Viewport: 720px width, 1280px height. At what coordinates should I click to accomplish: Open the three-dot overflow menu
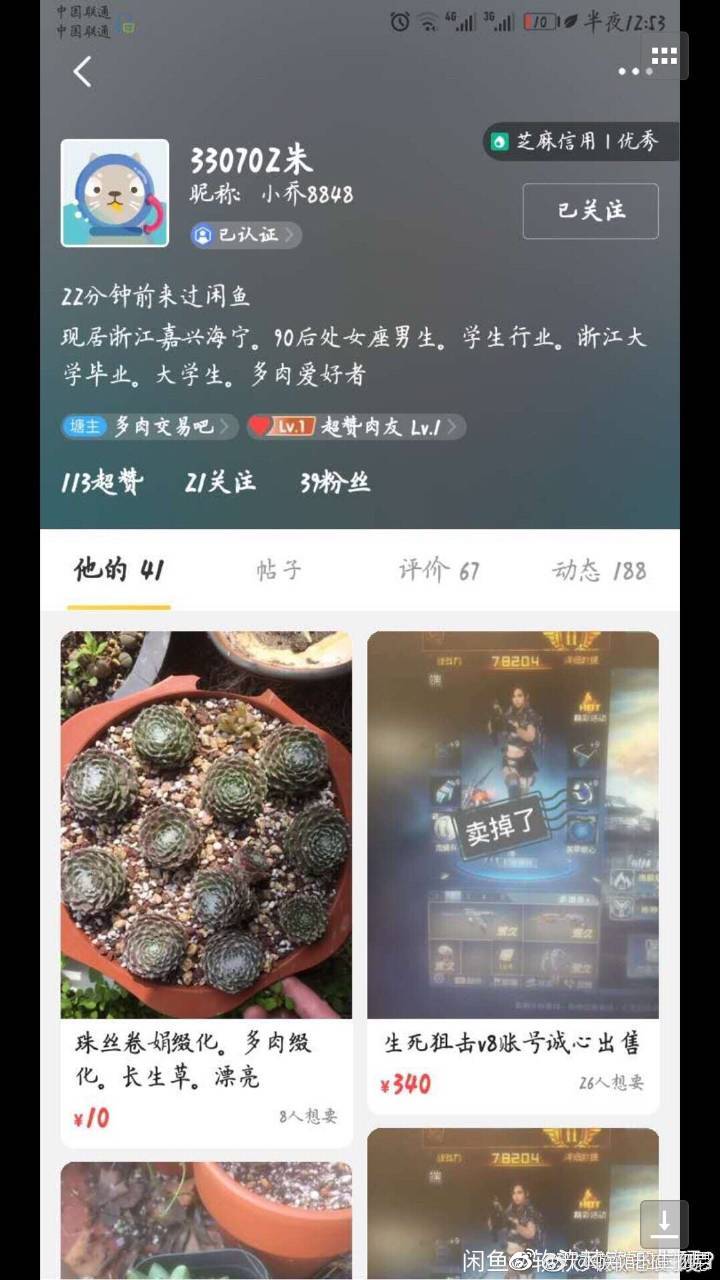point(628,72)
